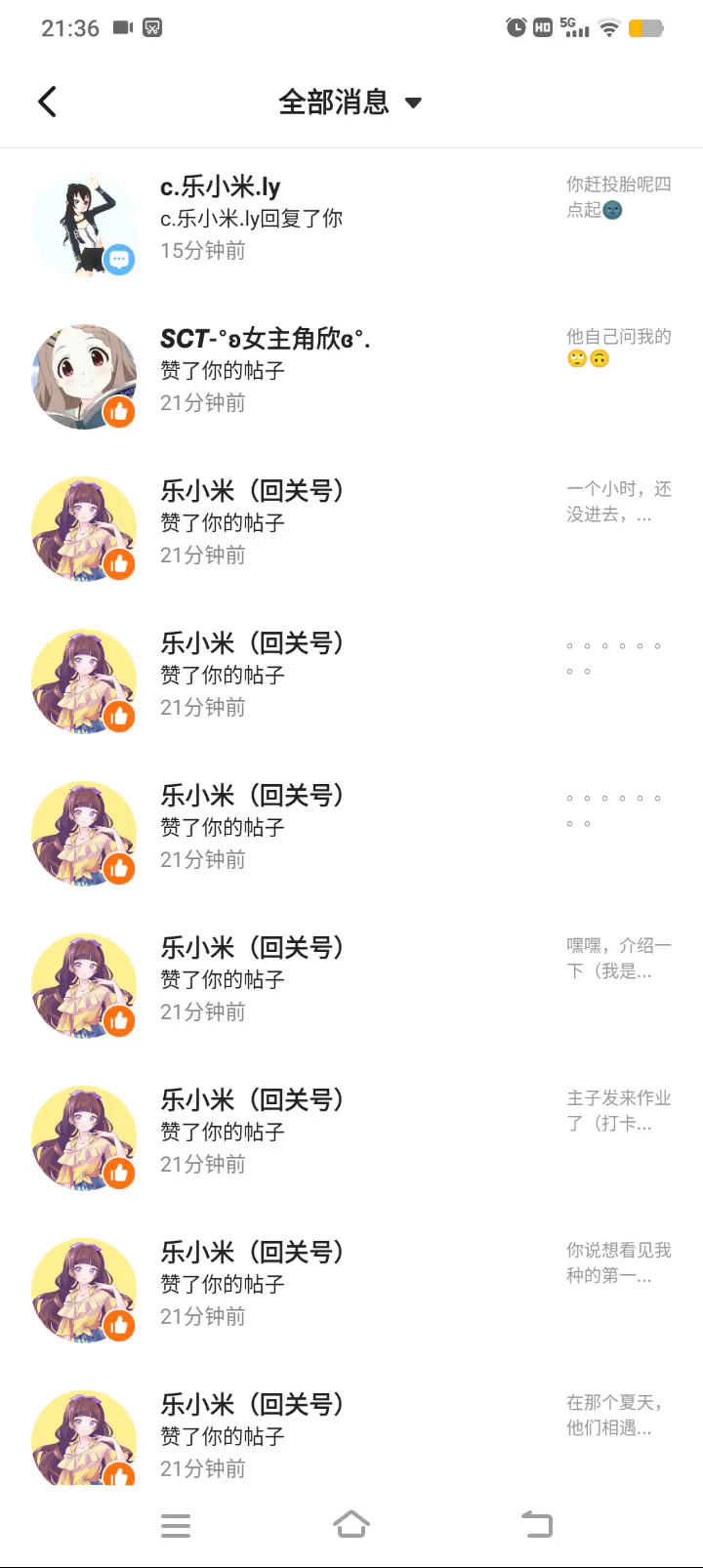The height and width of the screenshot is (1568, 703).
Task: View SCT-女主角欣's profile avatar
Action: tap(84, 377)
